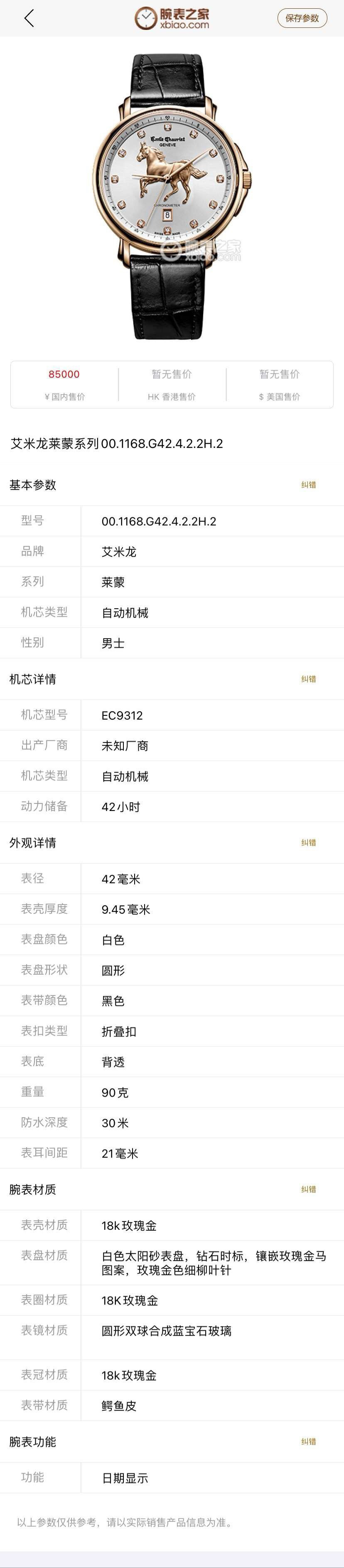Tap the 保存参数 button

302,18
